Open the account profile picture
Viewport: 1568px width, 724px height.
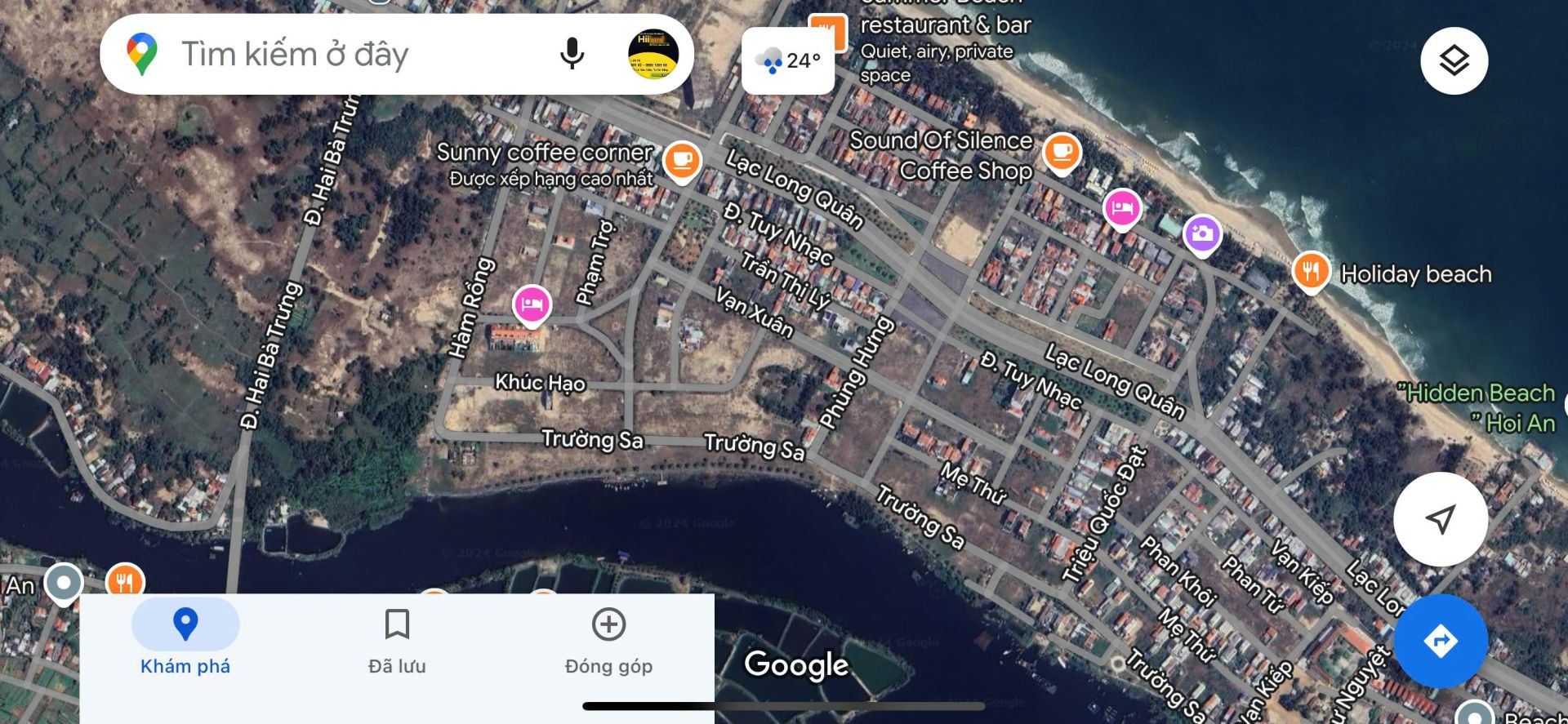coord(653,55)
